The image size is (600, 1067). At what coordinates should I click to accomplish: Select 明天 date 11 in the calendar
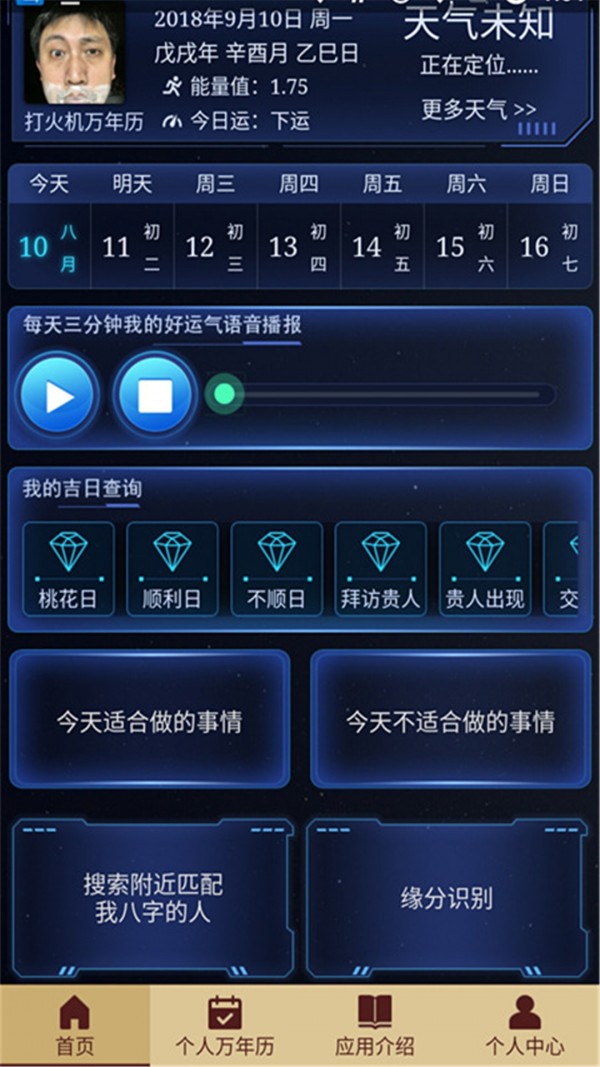point(132,246)
